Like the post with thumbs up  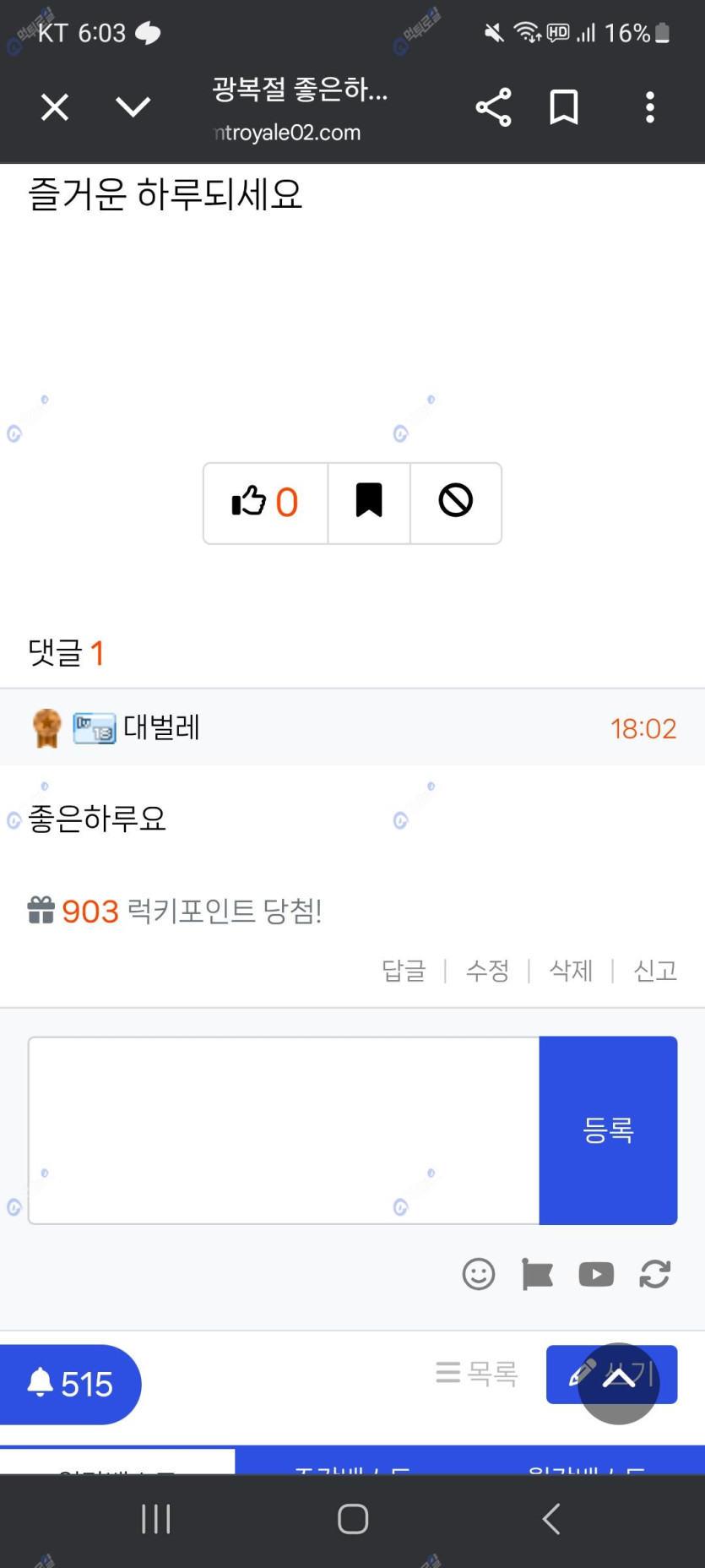point(265,503)
